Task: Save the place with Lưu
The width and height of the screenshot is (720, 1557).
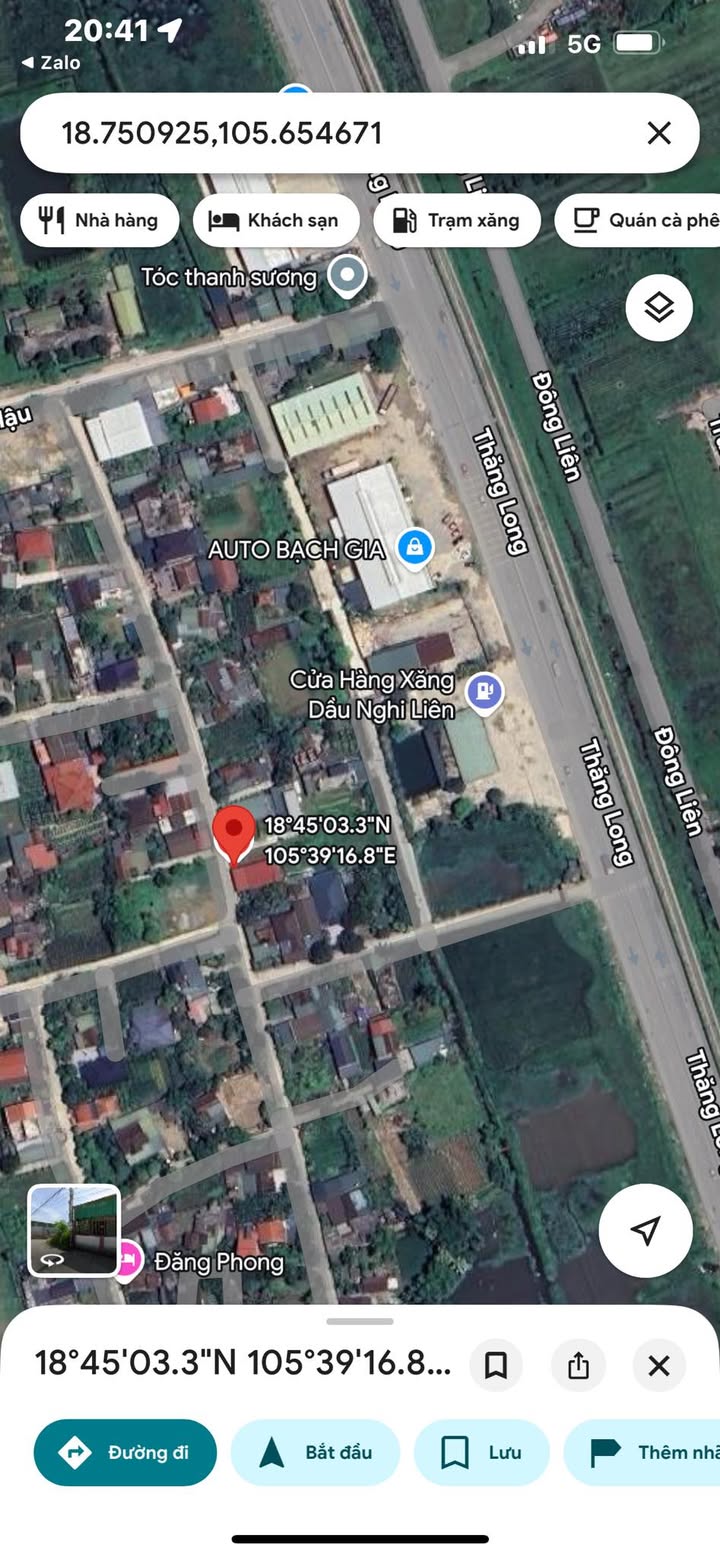Action: 482,1452
